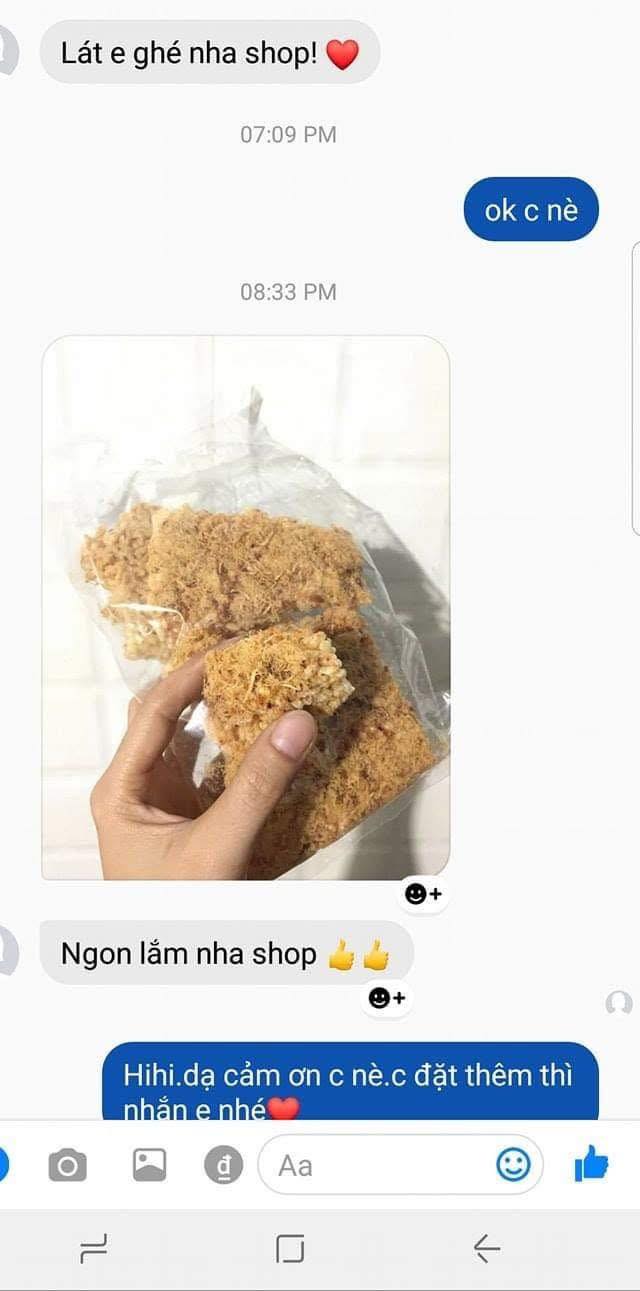Open recent apps from navigation bar
The height and width of the screenshot is (1291, 640).
(x=93, y=1248)
